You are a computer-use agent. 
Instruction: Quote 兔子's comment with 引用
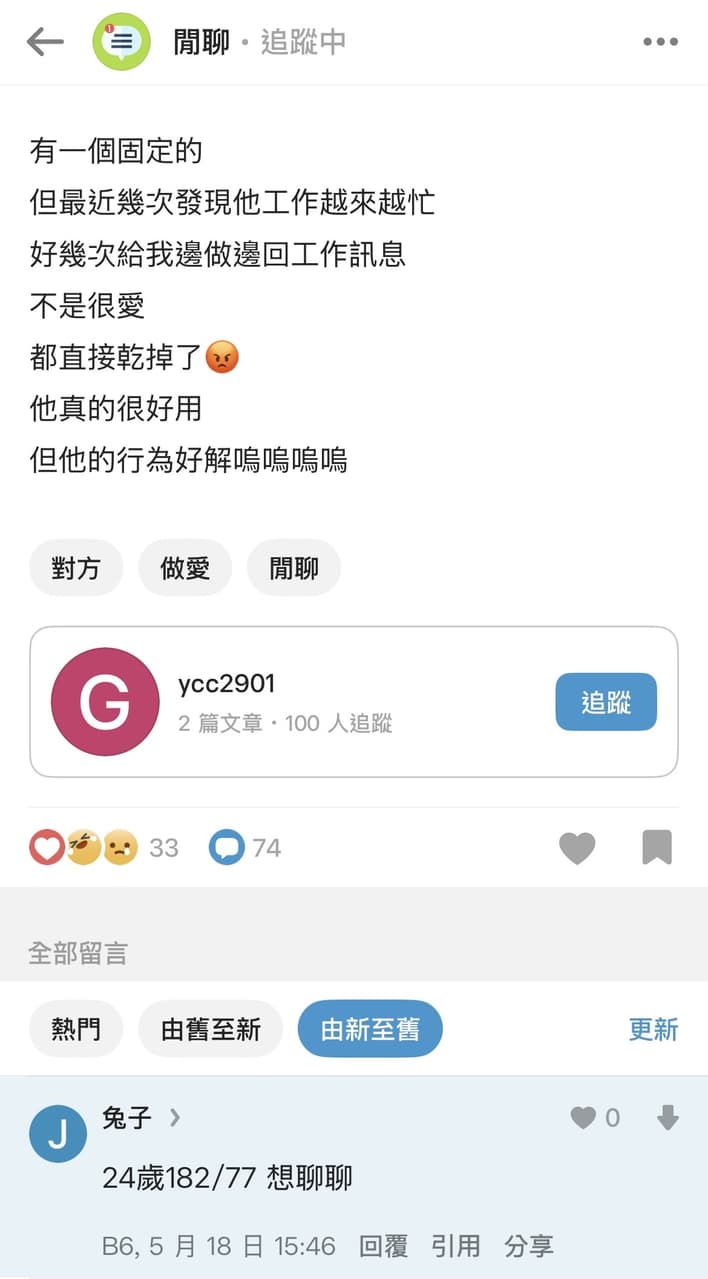point(456,1246)
